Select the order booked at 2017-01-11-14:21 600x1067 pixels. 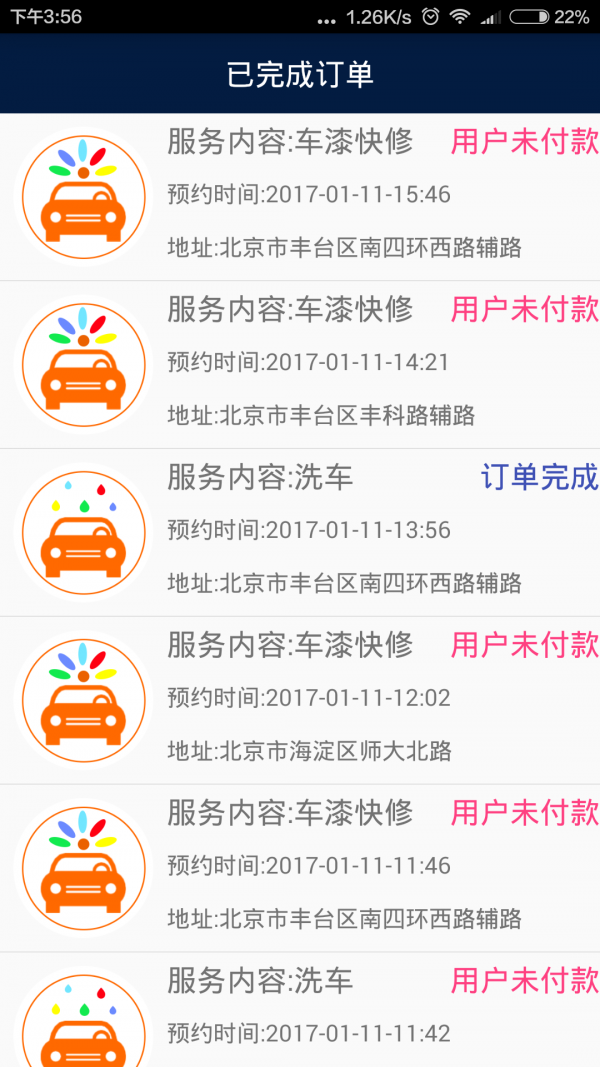coord(300,365)
